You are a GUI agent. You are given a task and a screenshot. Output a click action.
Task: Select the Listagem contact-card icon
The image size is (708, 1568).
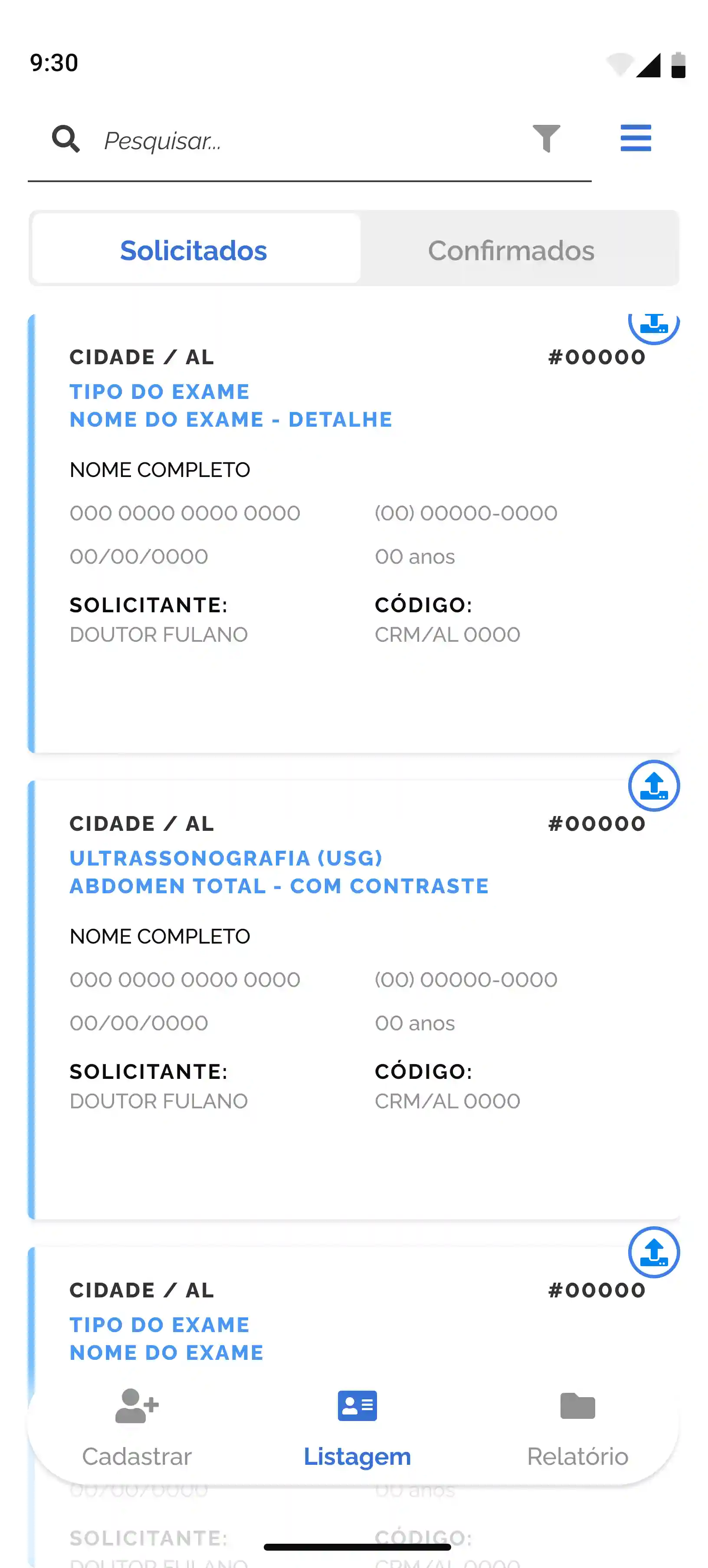click(x=356, y=1407)
